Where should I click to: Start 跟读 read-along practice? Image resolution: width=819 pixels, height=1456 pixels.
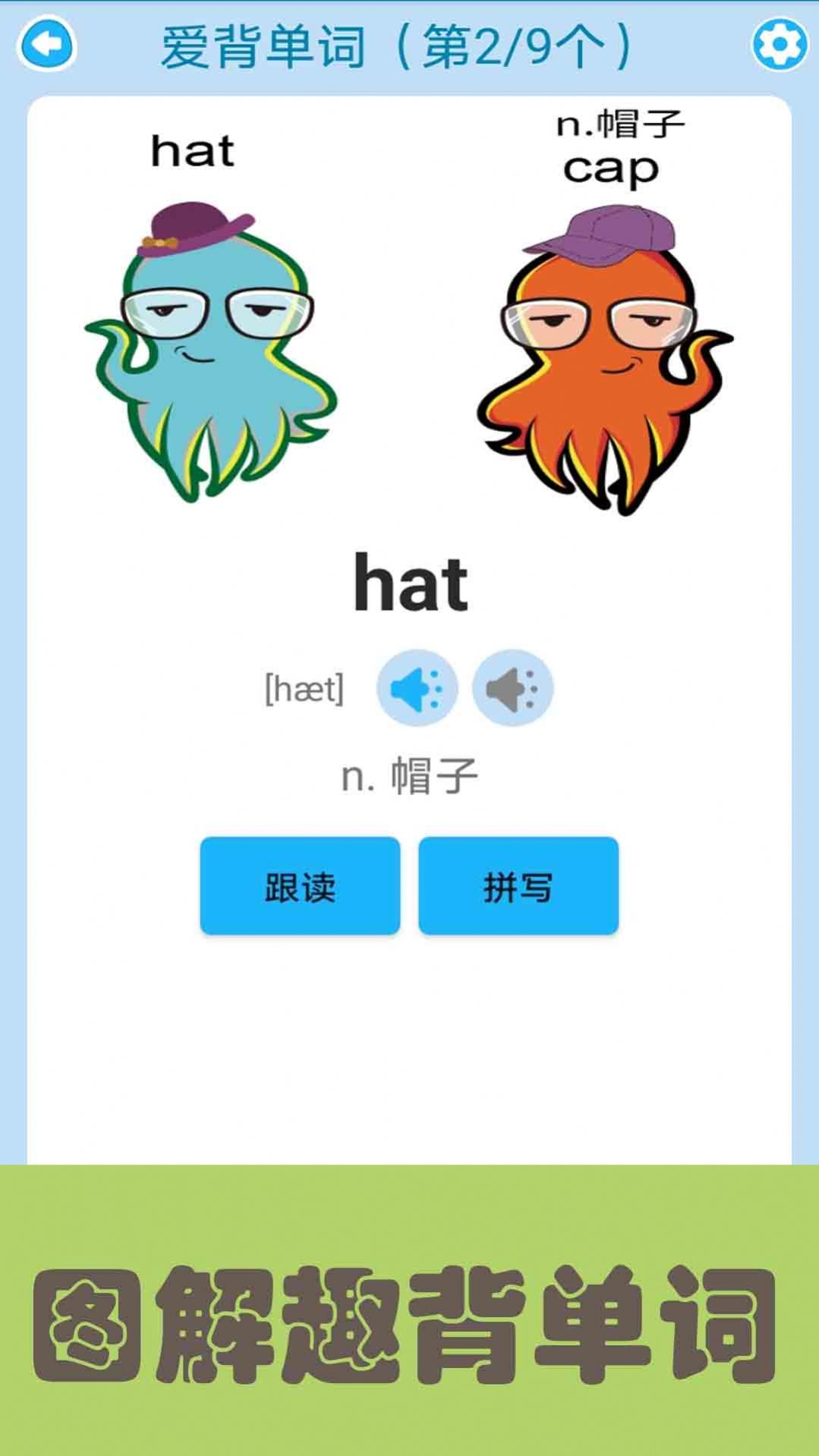click(300, 885)
